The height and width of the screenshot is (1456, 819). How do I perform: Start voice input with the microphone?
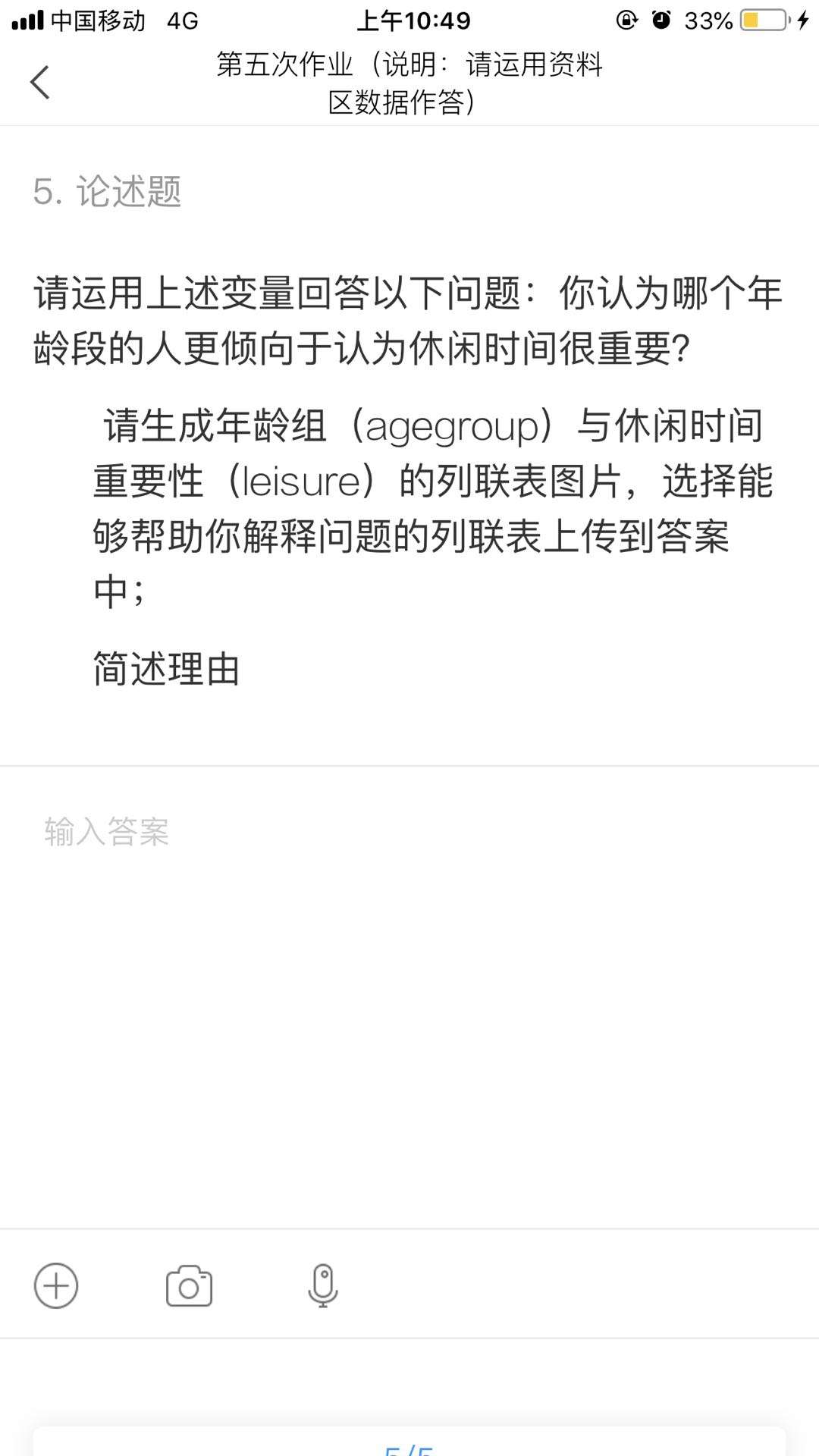point(322,1286)
